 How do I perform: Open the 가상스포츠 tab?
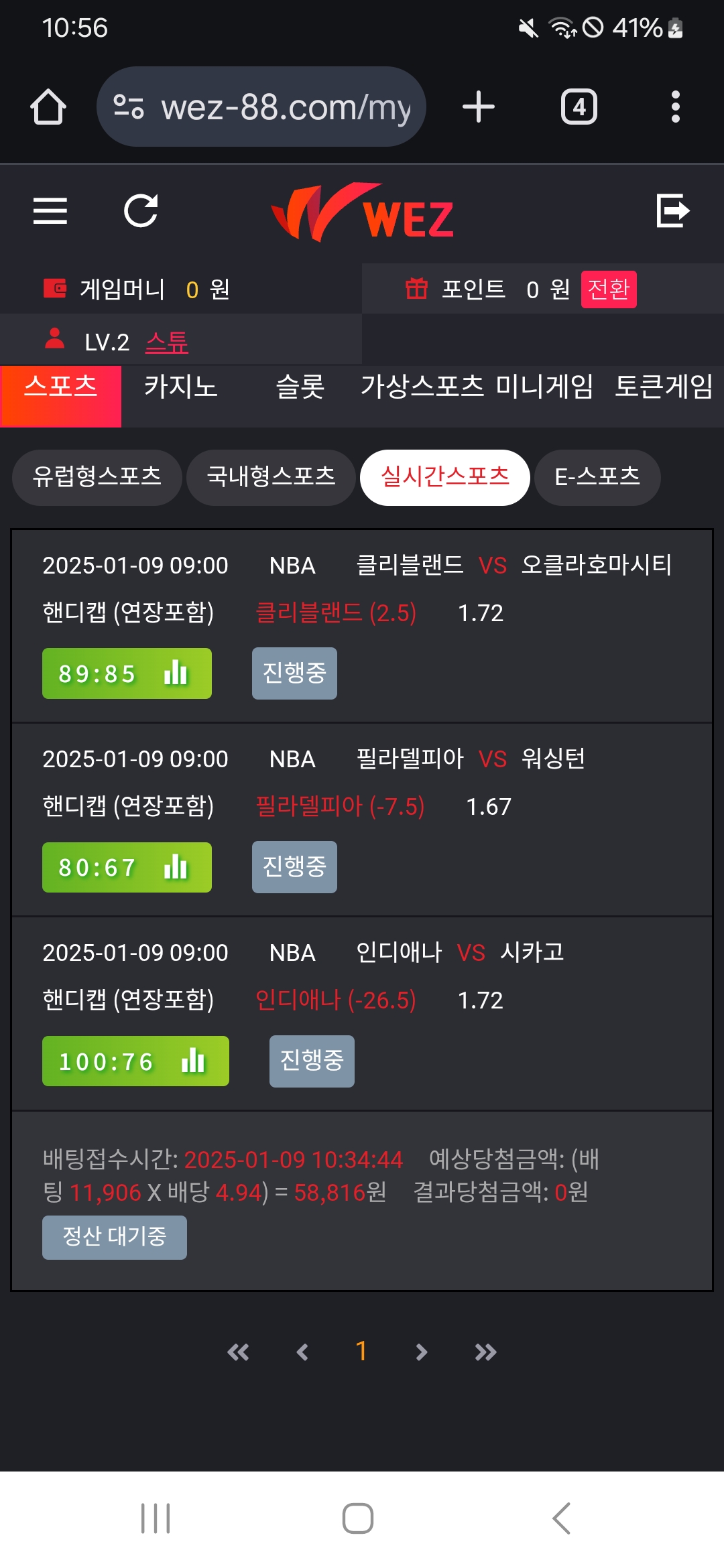(x=422, y=387)
